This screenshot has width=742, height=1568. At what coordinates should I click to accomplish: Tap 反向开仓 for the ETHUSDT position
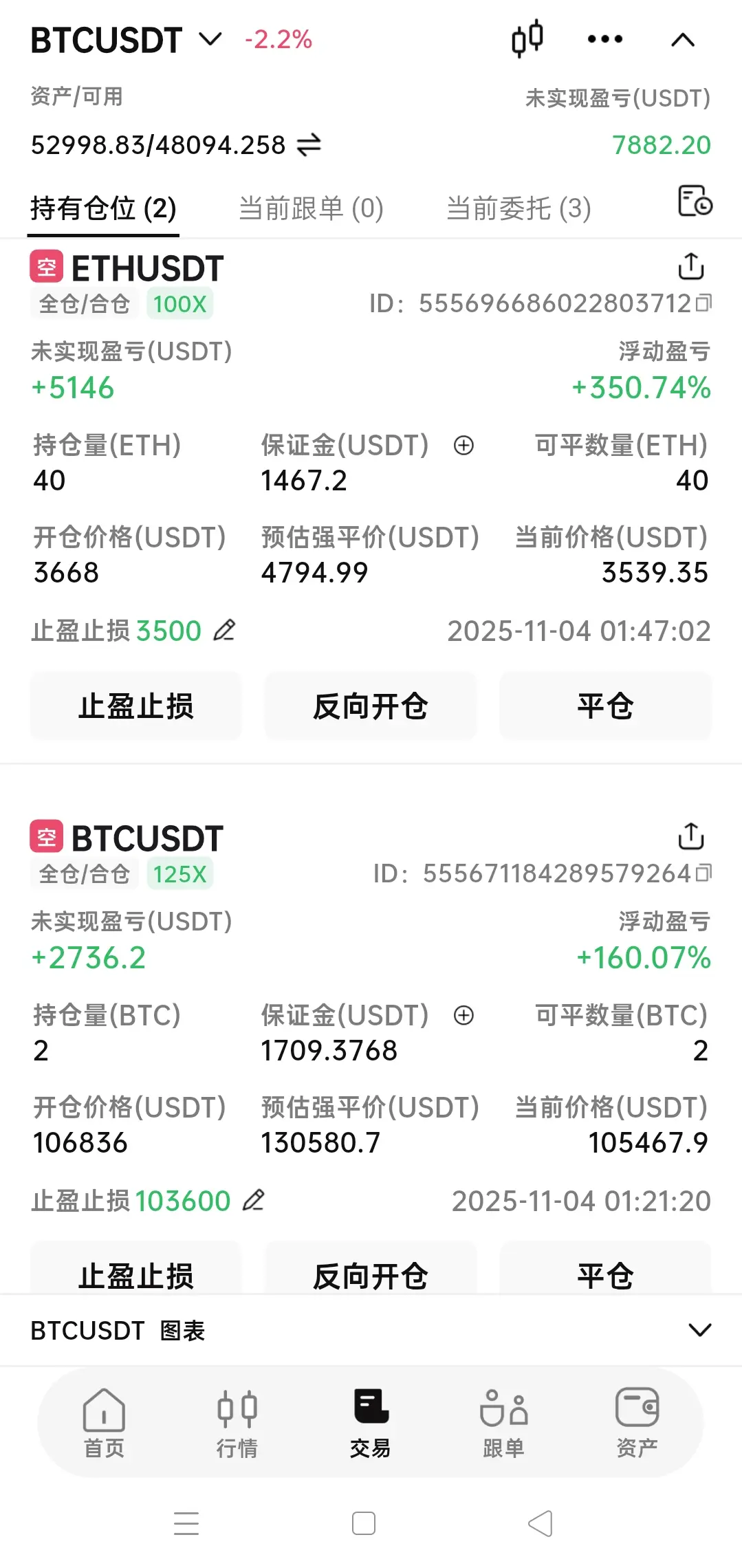(371, 706)
